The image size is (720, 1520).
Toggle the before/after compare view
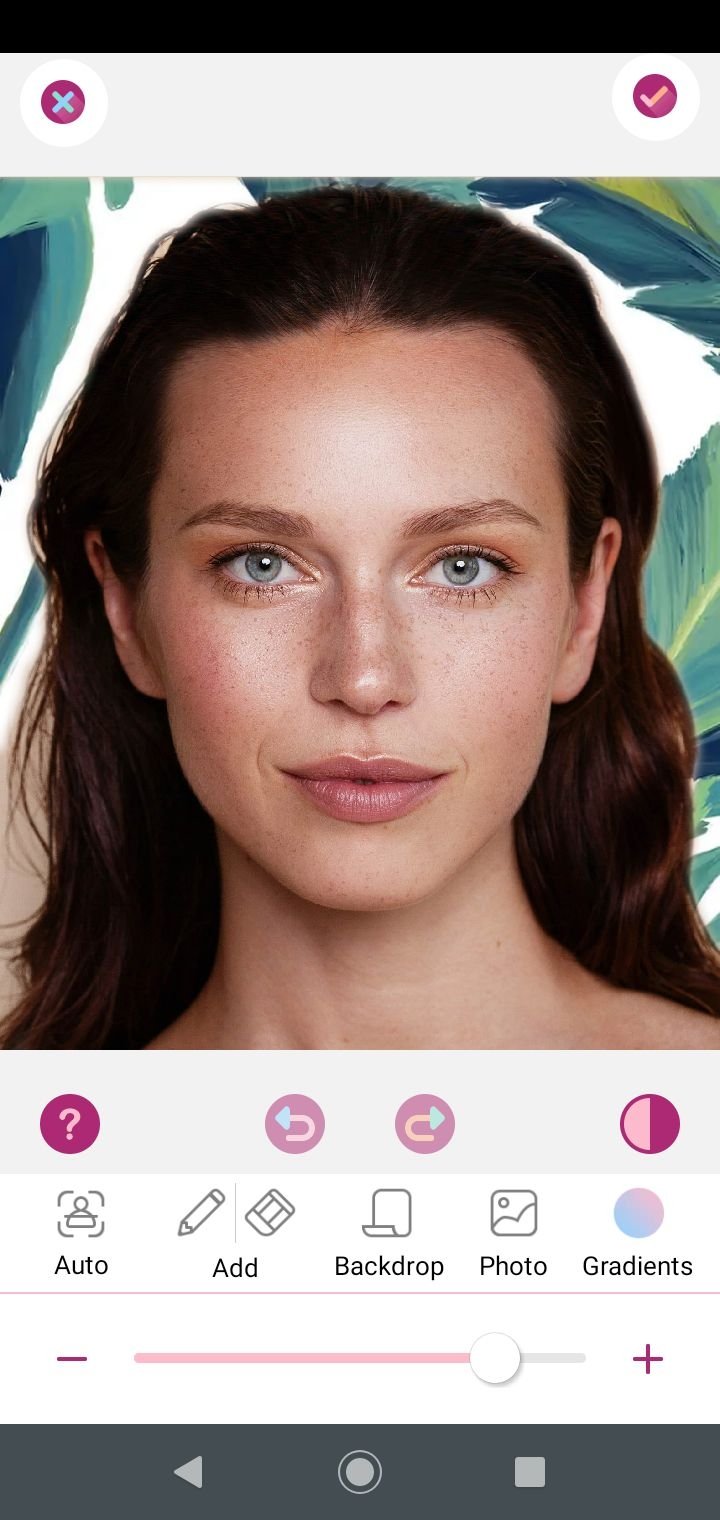tap(650, 1124)
